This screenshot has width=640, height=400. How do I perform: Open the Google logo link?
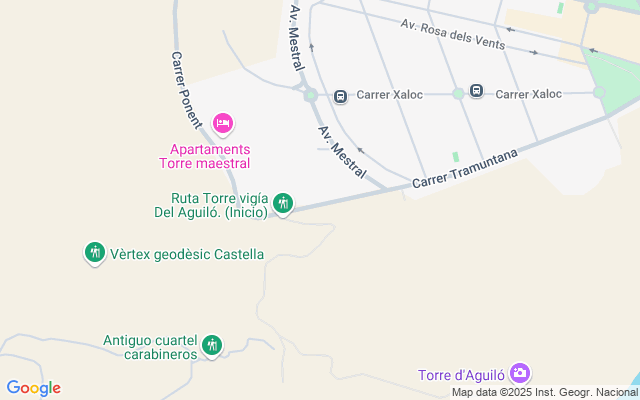(33, 388)
